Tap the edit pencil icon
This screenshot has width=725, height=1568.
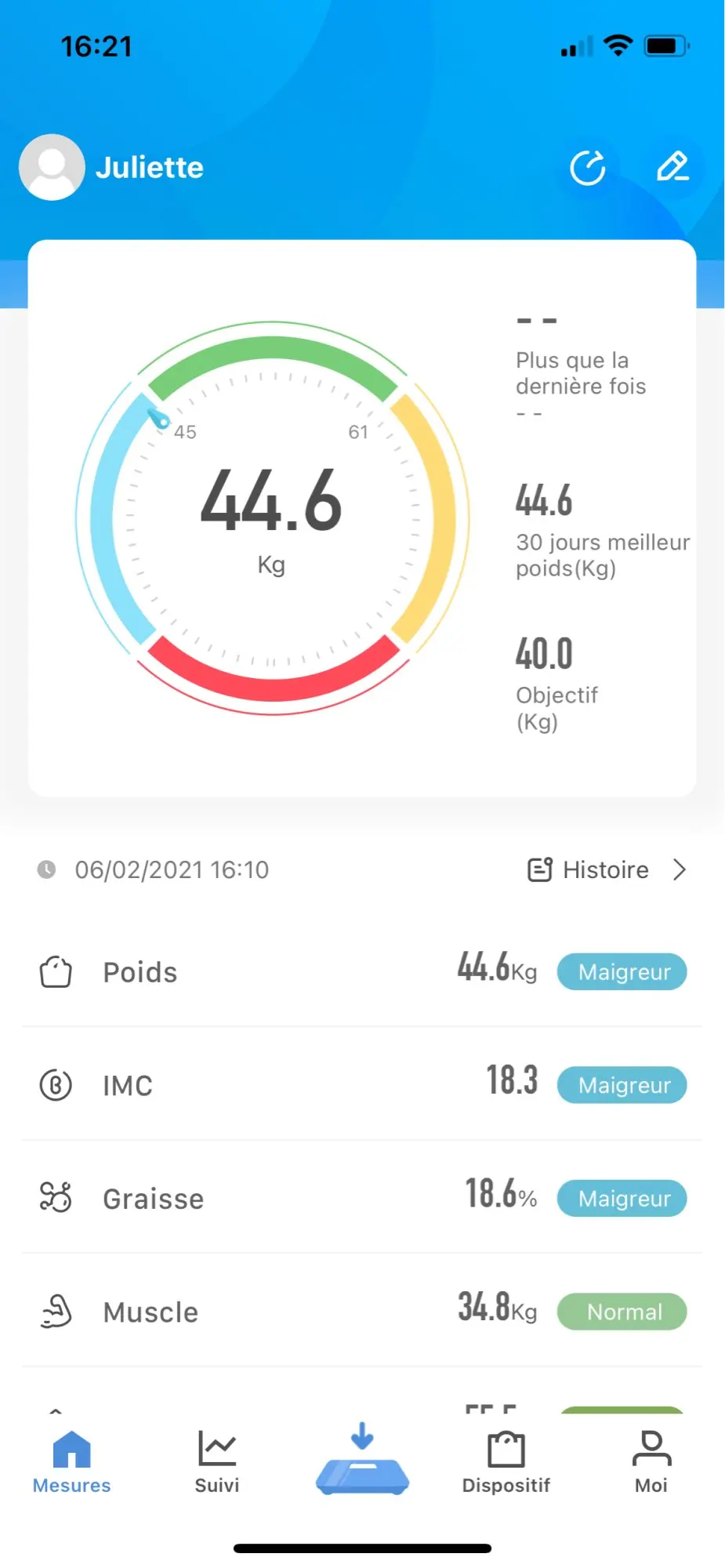tap(672, 167)
